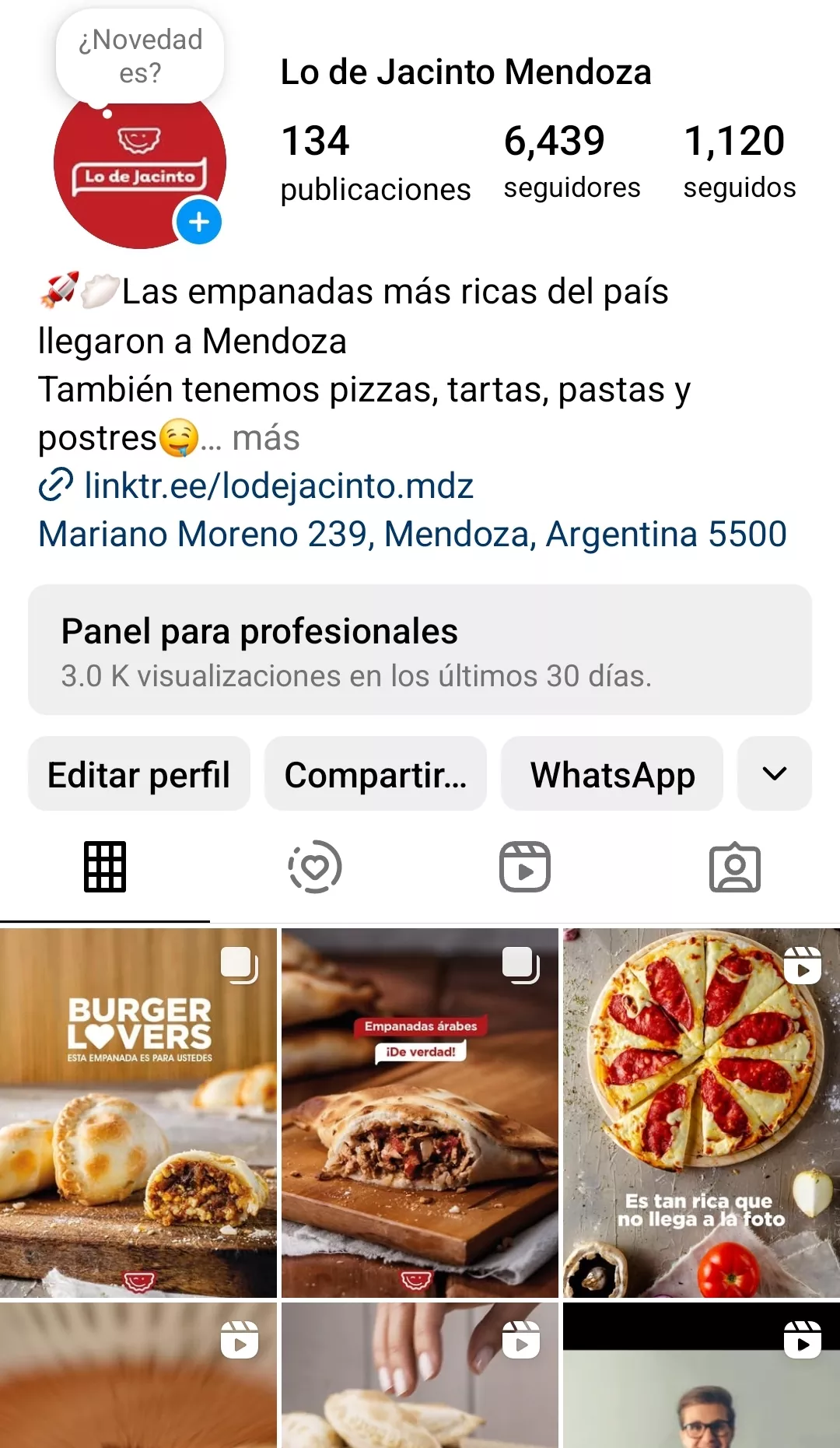The height and width of the screenshot is (1448, 840).
Task: Open the Empanadas árabes post
Action: (420, 1113)
